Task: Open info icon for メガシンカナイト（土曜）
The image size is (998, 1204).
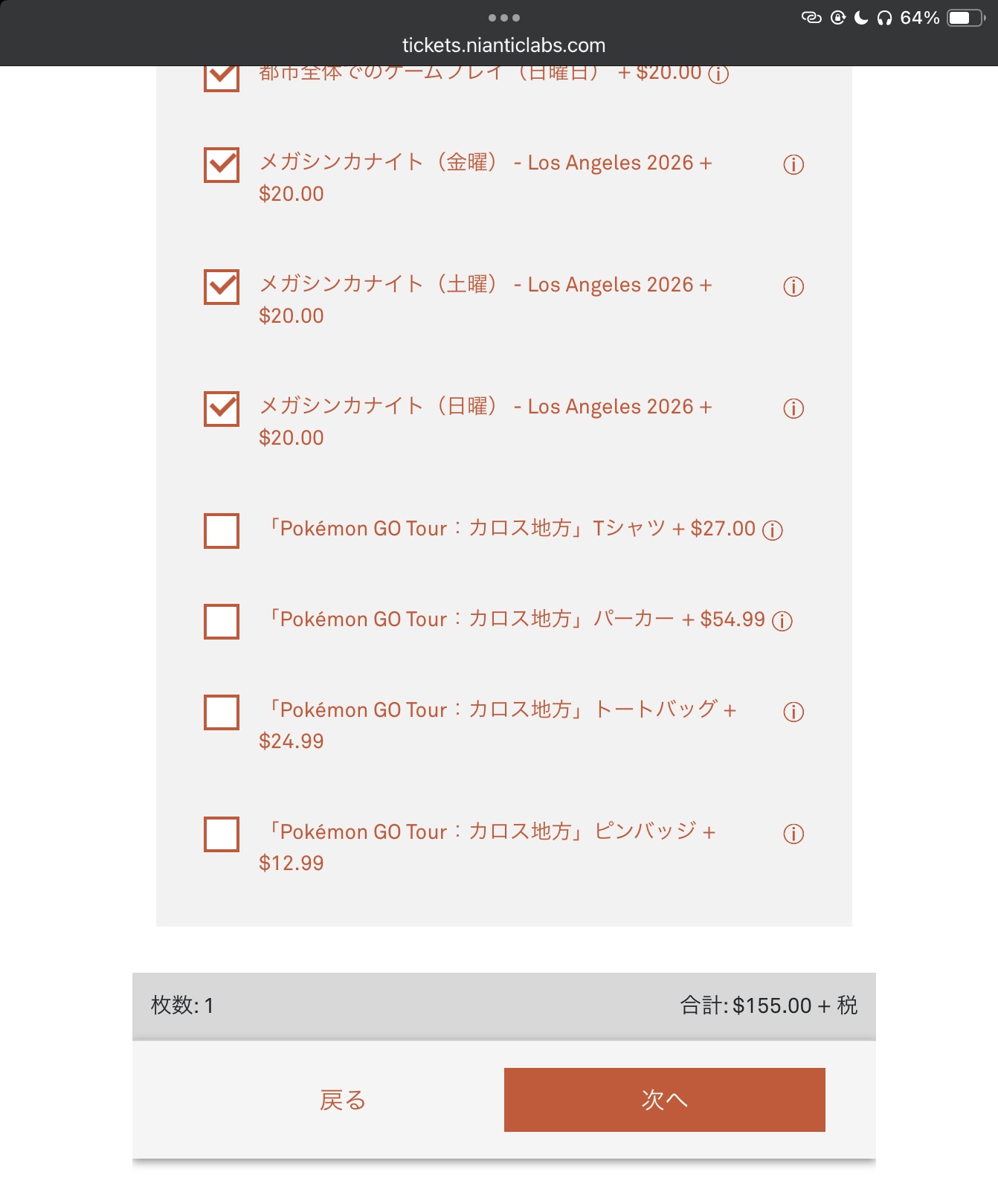Action: click(x=793, y=287)
